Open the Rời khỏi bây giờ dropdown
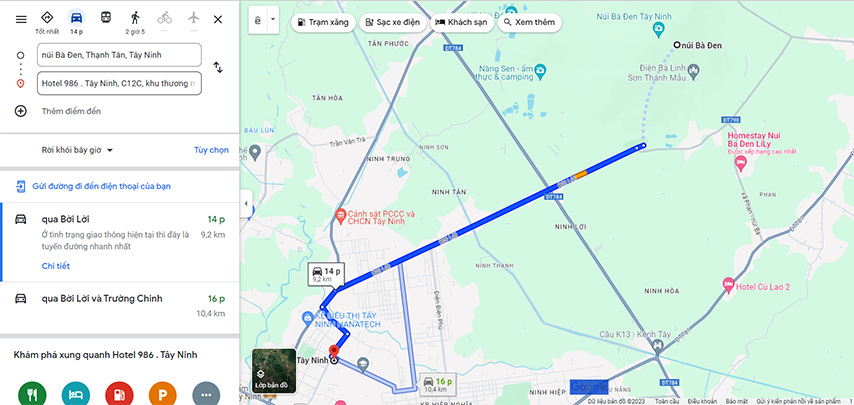Viewport: 854px width, 405px height. coord(78,150)
